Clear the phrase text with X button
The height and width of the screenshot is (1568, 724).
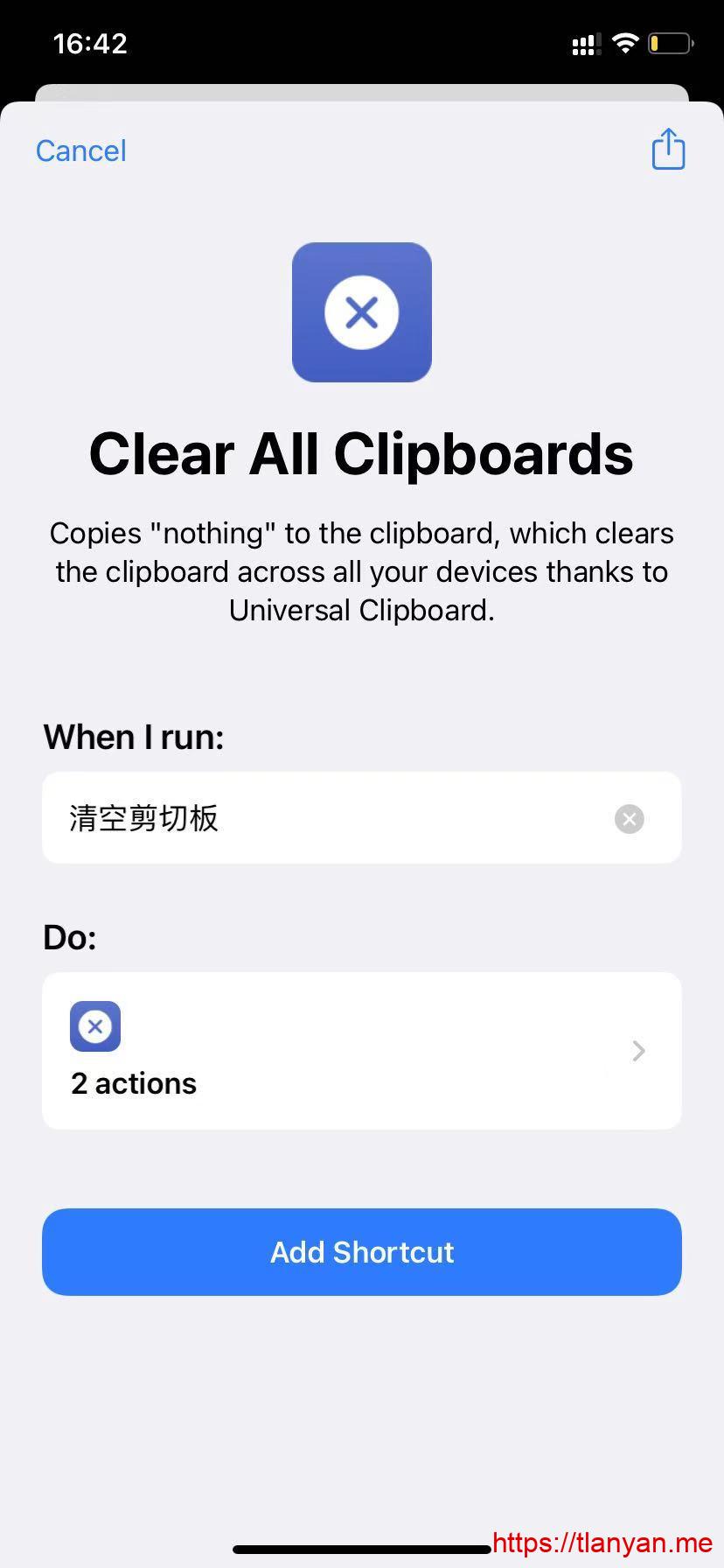[629, 819]
